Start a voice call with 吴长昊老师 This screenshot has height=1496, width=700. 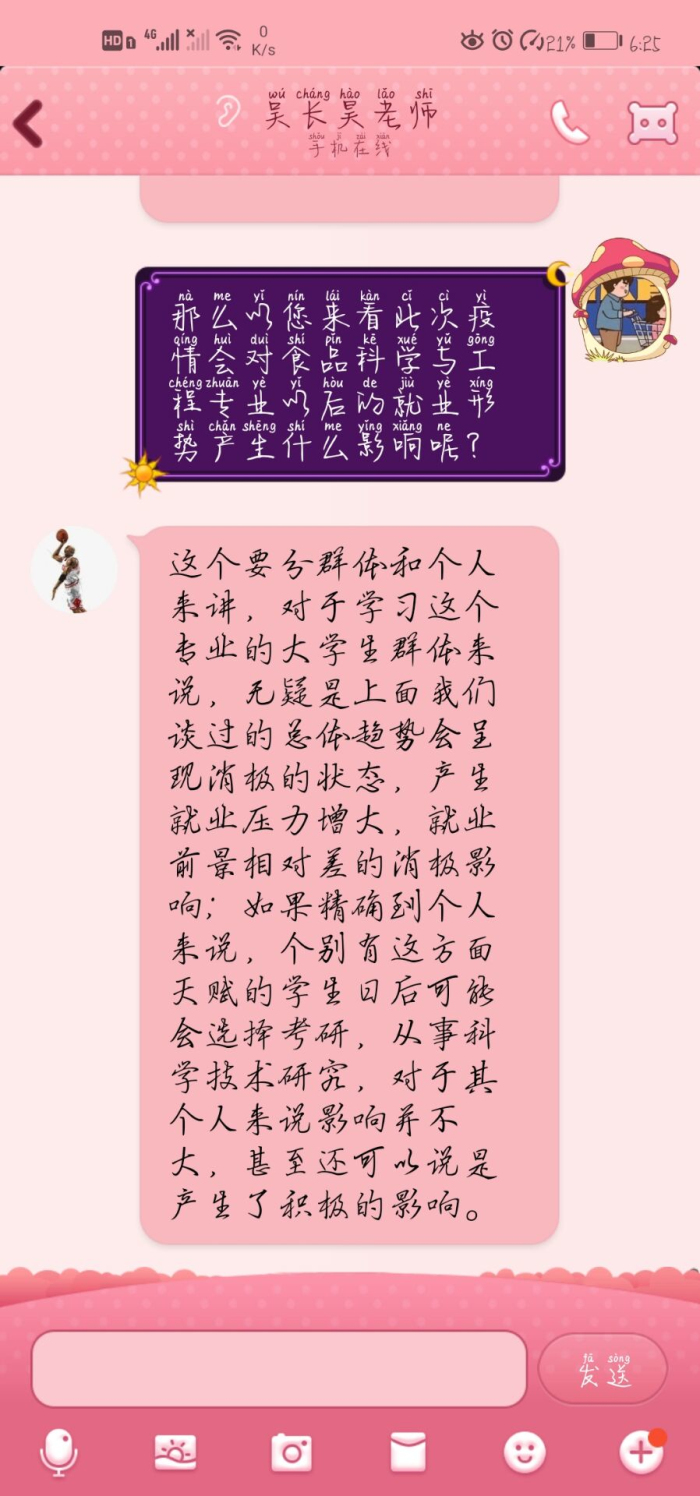point(569,122)
